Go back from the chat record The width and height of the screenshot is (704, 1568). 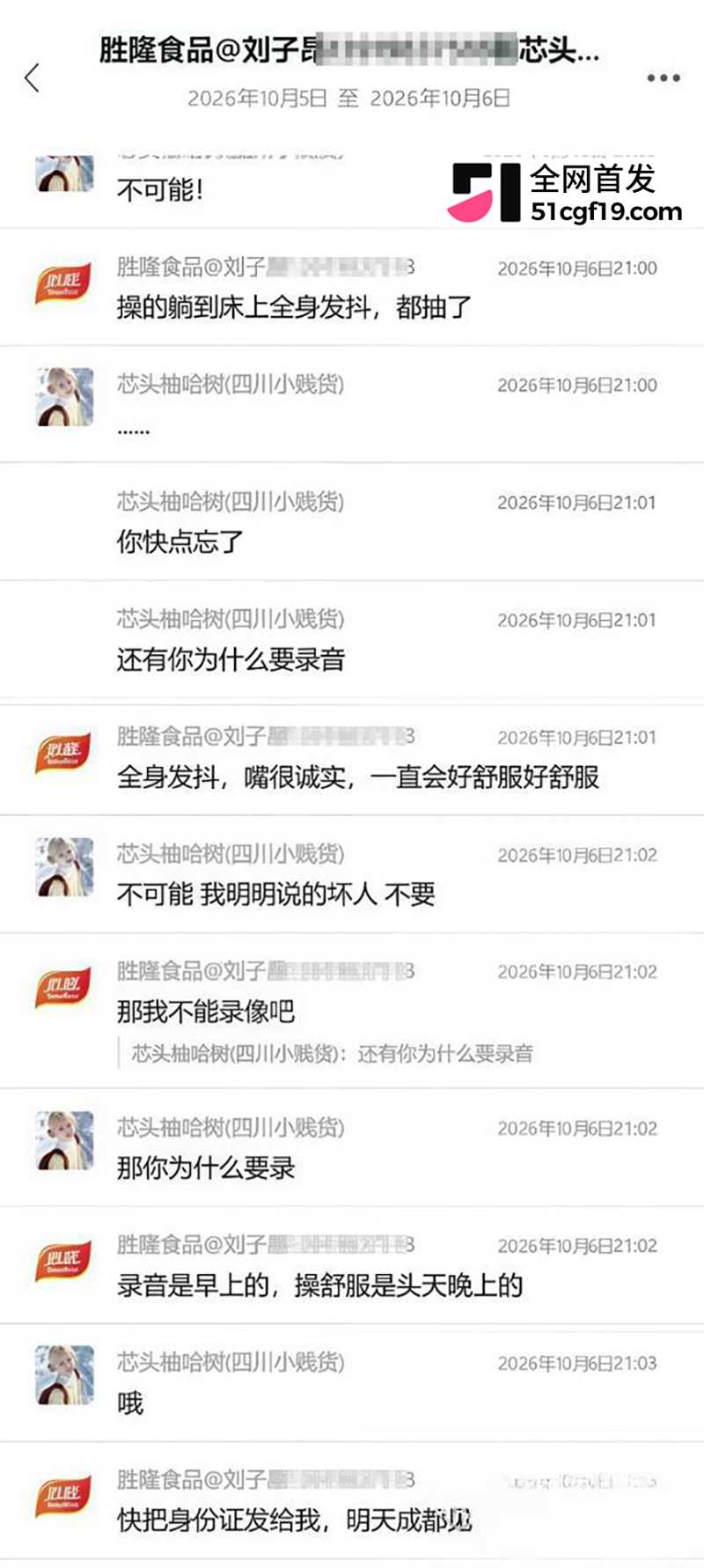tap(33, 77)
